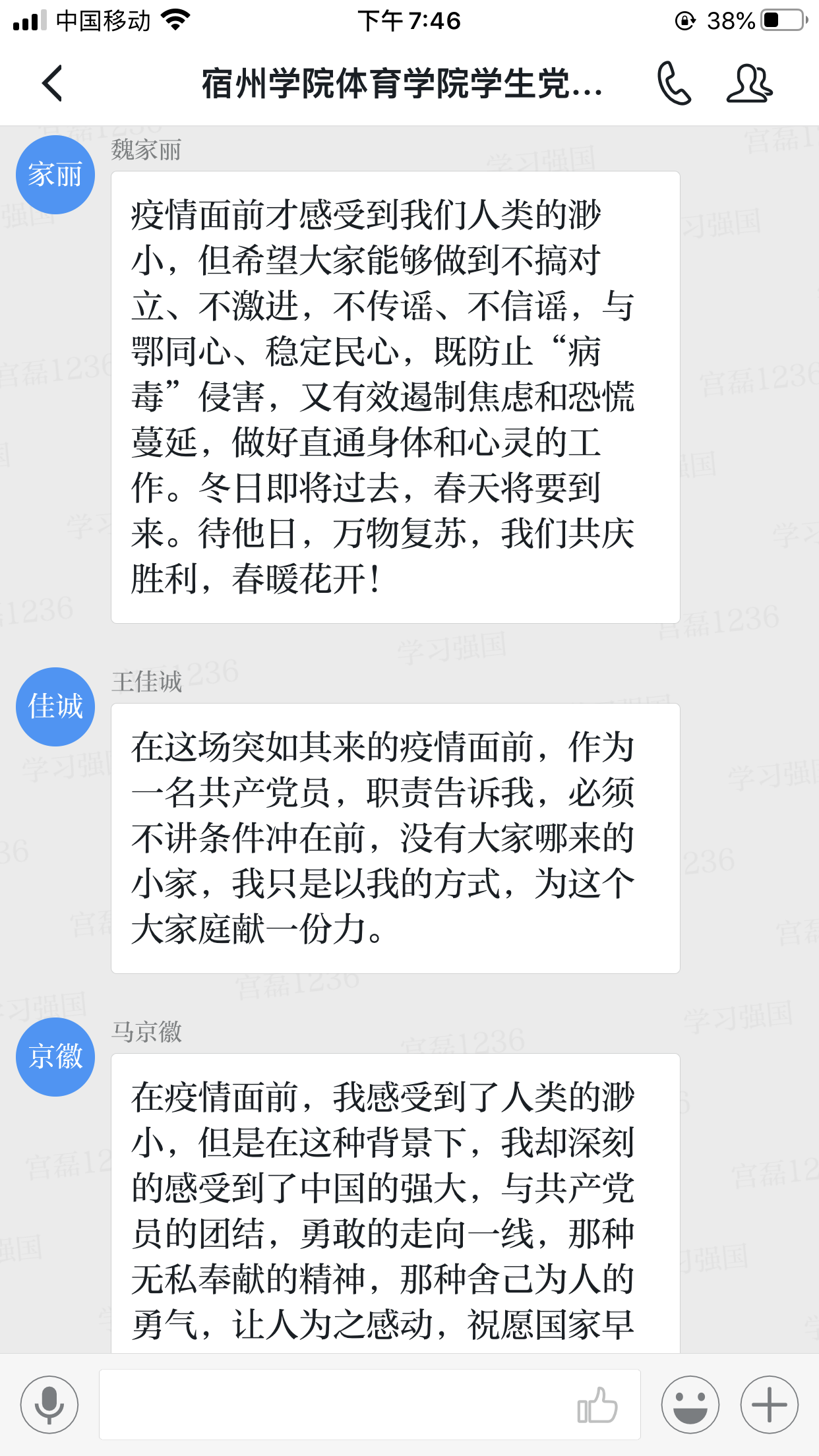
Task: Send a thumbs-up like
Action: pyautogui.click(x=597, y=1405)
